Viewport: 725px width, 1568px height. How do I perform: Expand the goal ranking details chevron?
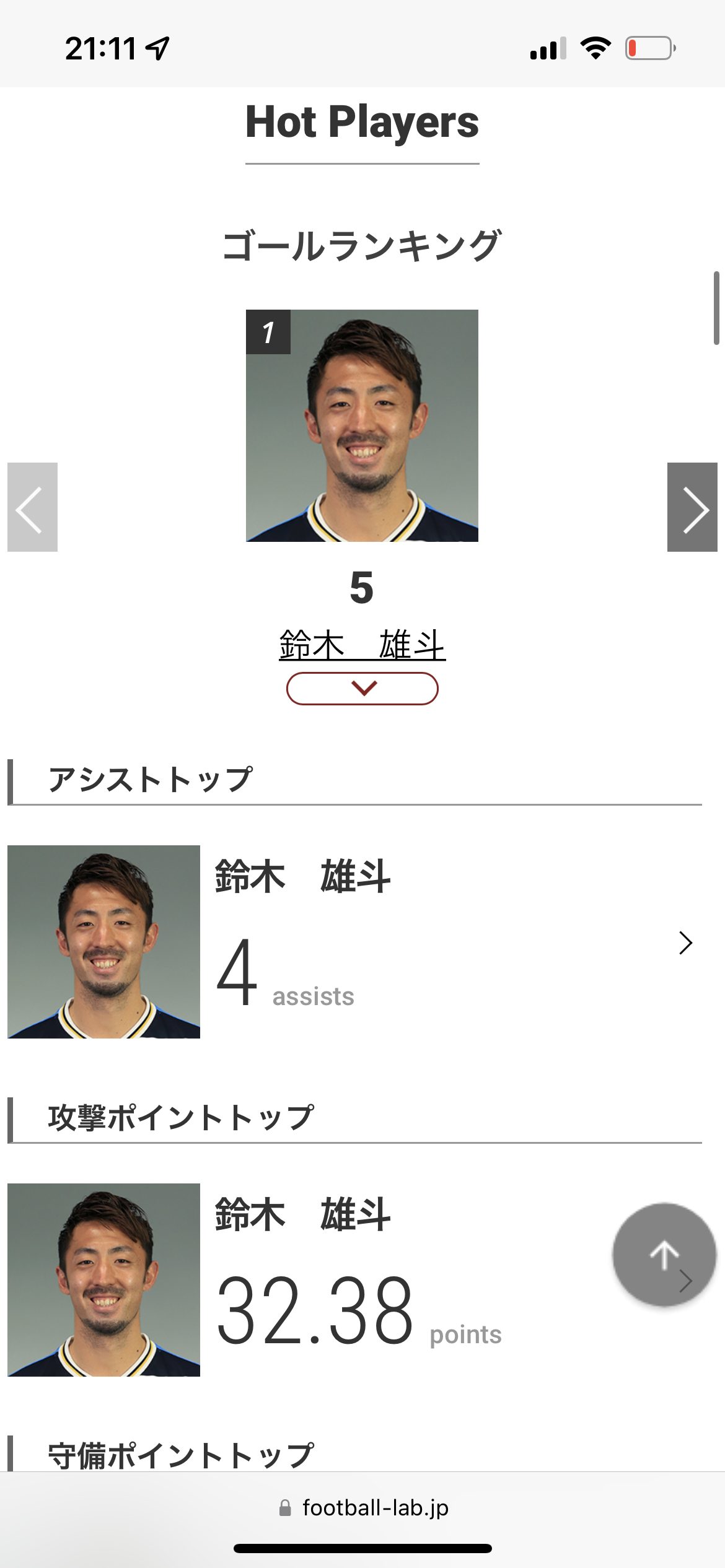362,689
